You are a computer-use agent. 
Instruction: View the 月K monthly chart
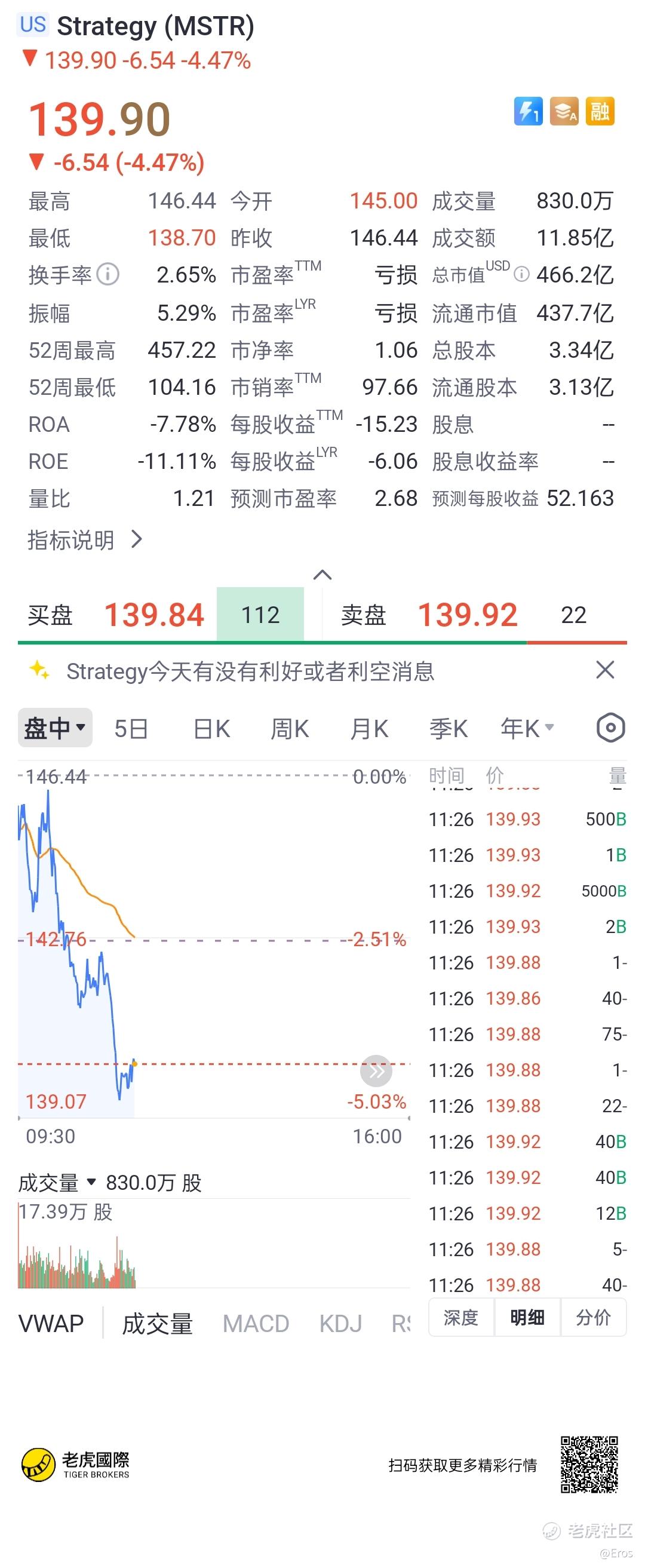pyautogui.click(x=368, y=729)
